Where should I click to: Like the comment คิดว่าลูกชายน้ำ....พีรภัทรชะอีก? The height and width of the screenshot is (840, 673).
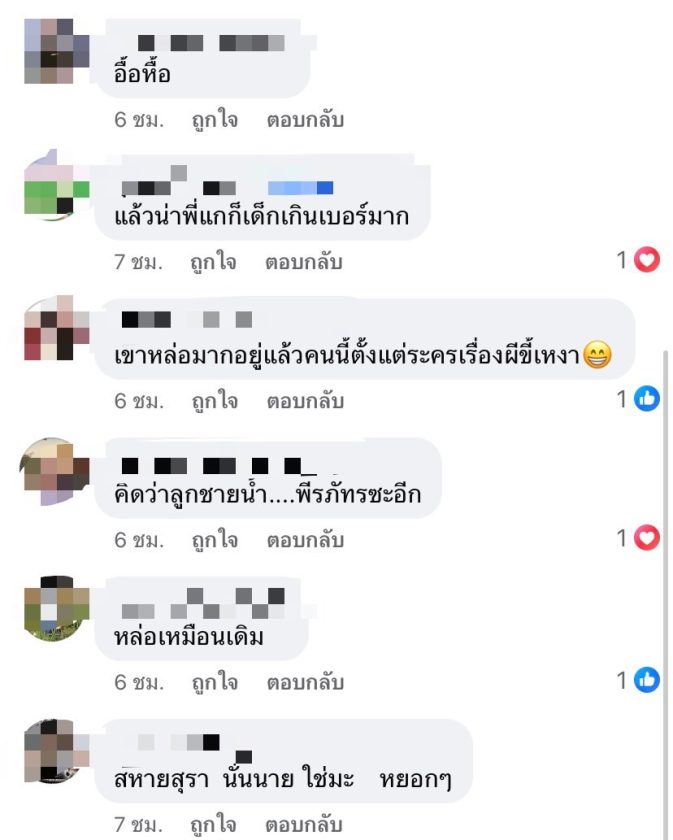tap(214, 540)
